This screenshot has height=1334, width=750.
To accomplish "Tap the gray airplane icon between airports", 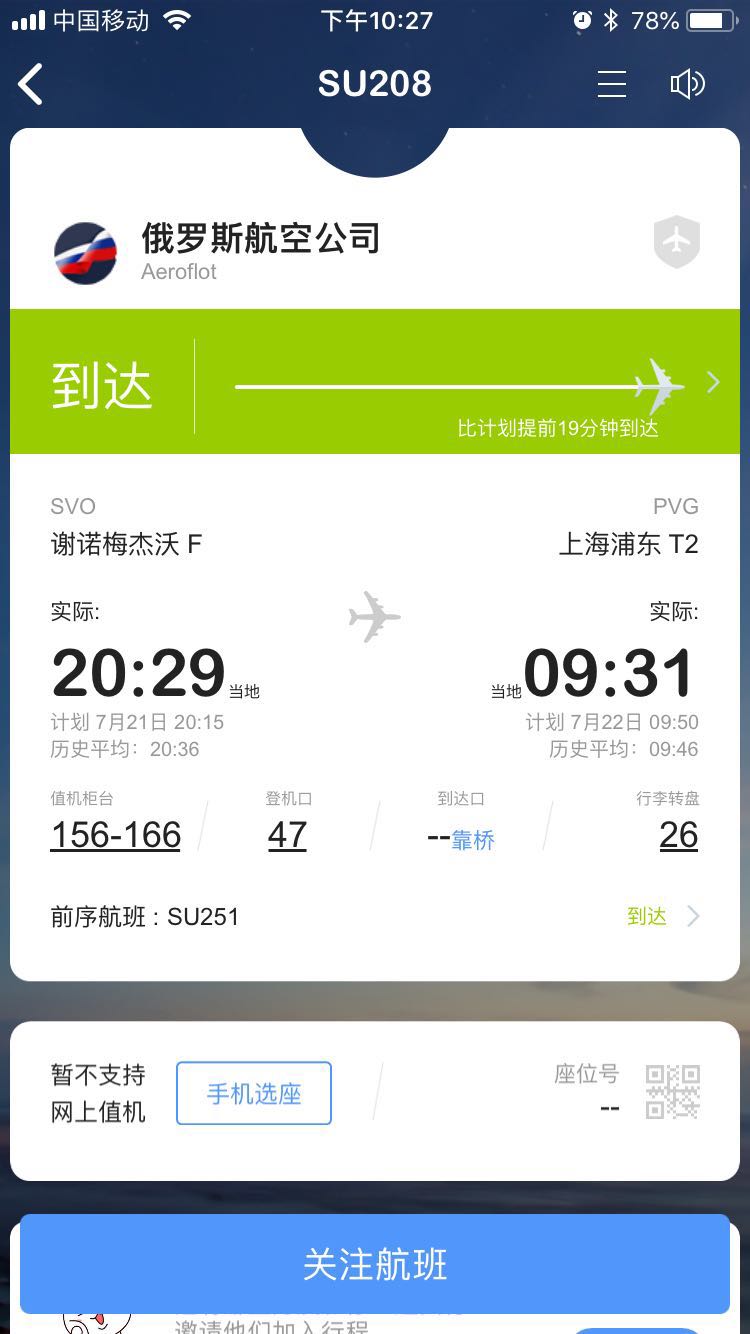I will [x=375, y=617].
